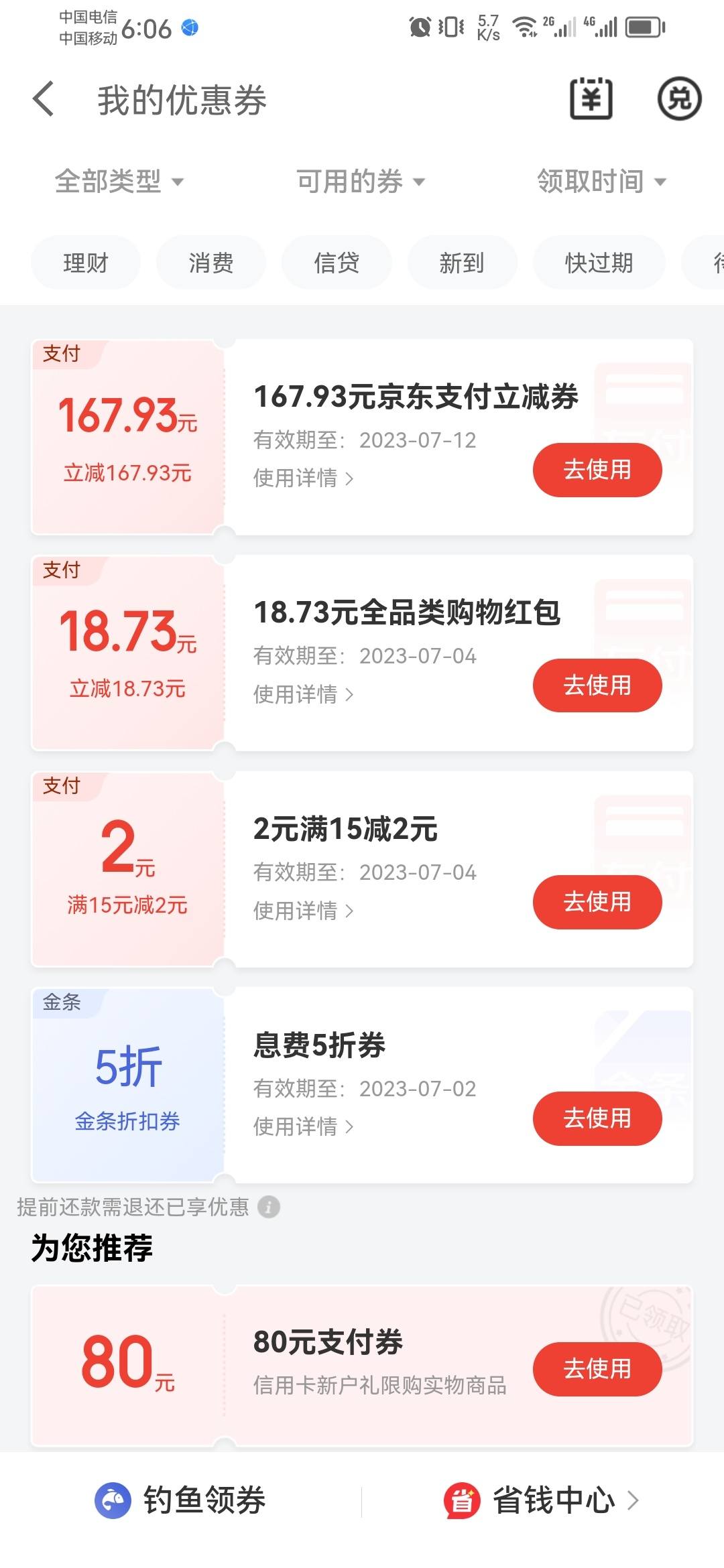
Task: Use the 息费5折券 coupon
Action: click(x=597, y=1118)
